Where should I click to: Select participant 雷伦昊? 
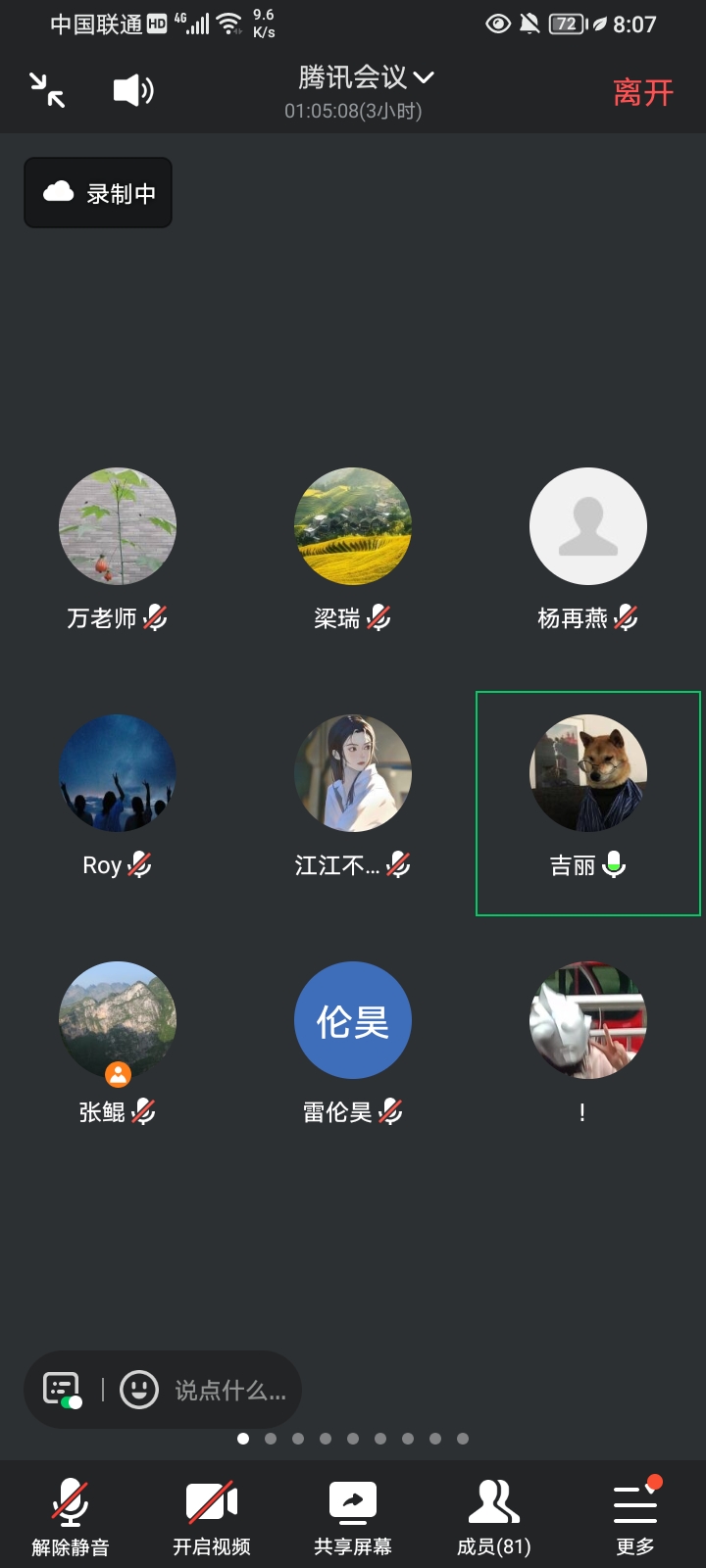coord(353,1021)
